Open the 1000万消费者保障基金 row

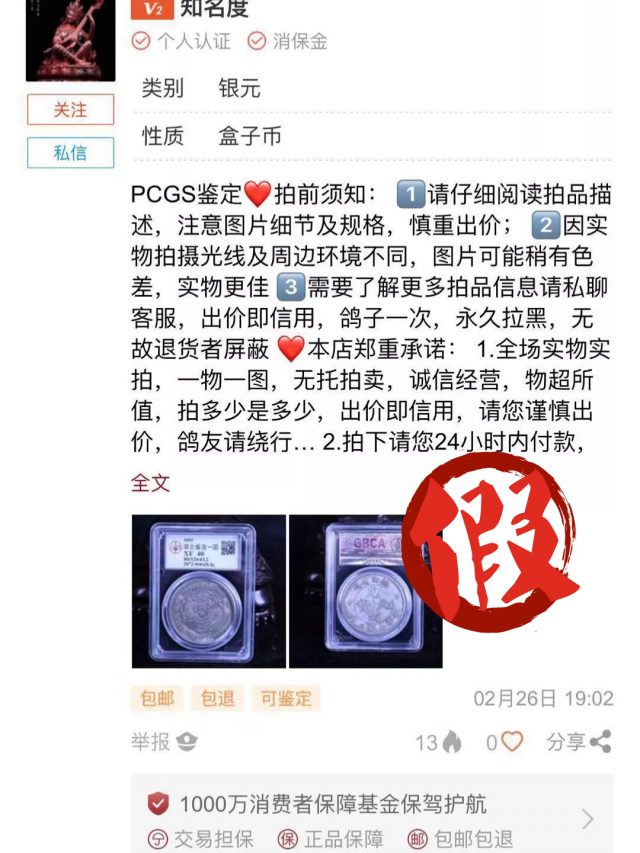371,818
